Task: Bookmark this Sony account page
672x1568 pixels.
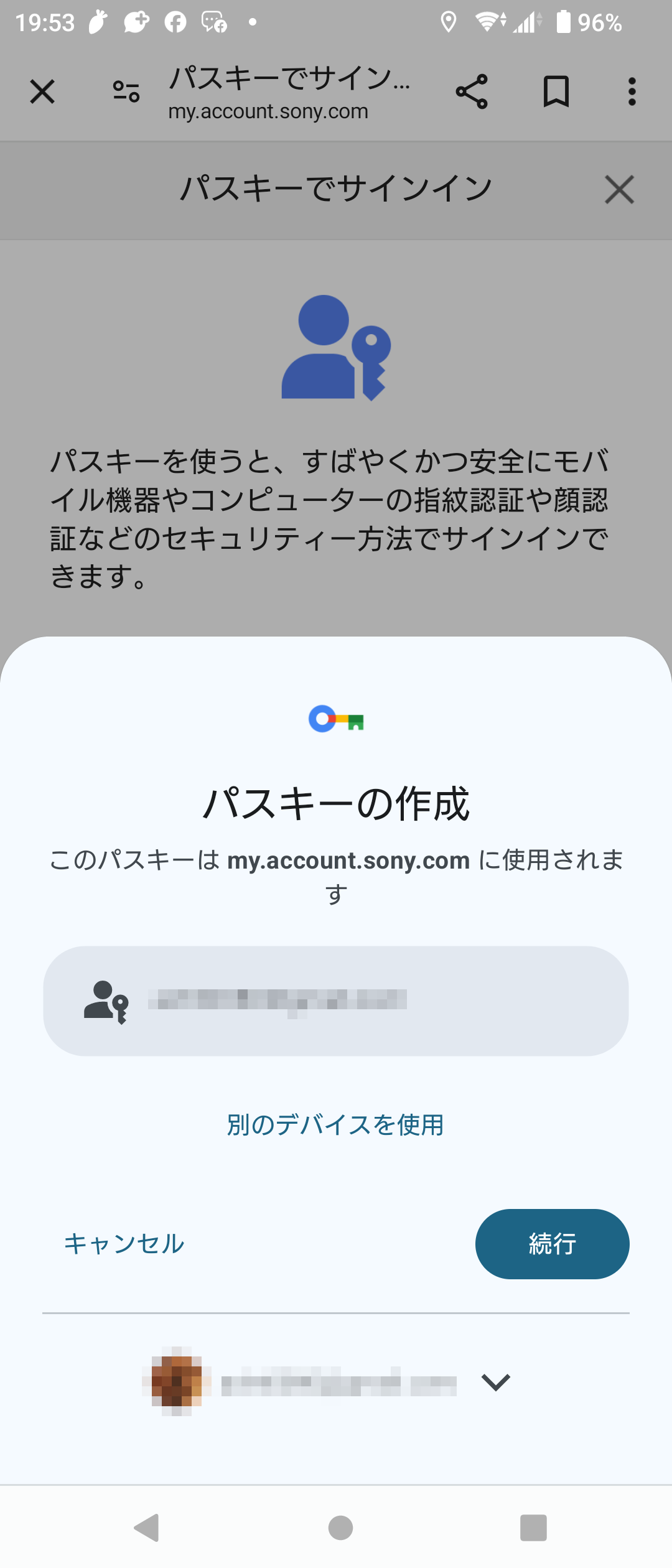Action: click(x=556, y=92)
